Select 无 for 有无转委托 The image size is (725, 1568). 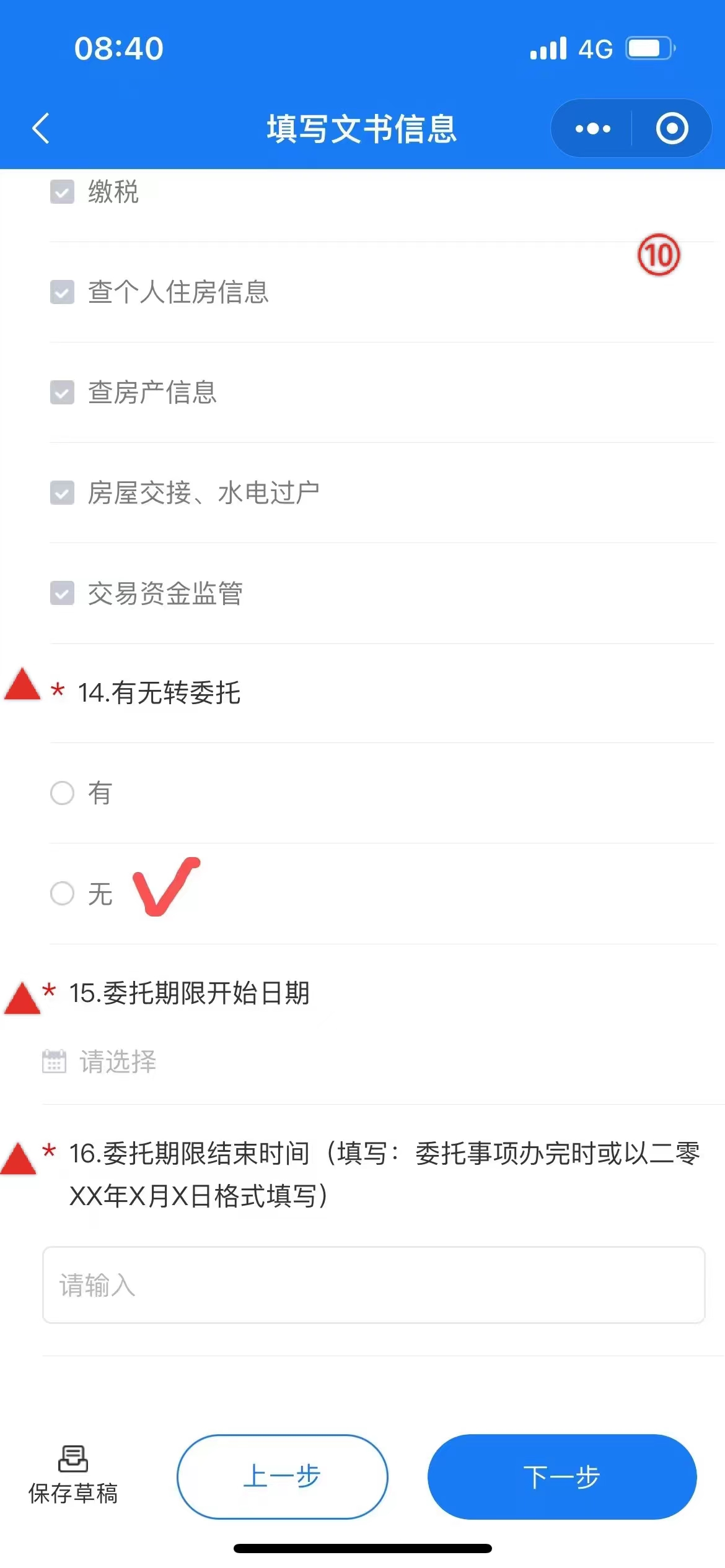[x=62, y=893]
